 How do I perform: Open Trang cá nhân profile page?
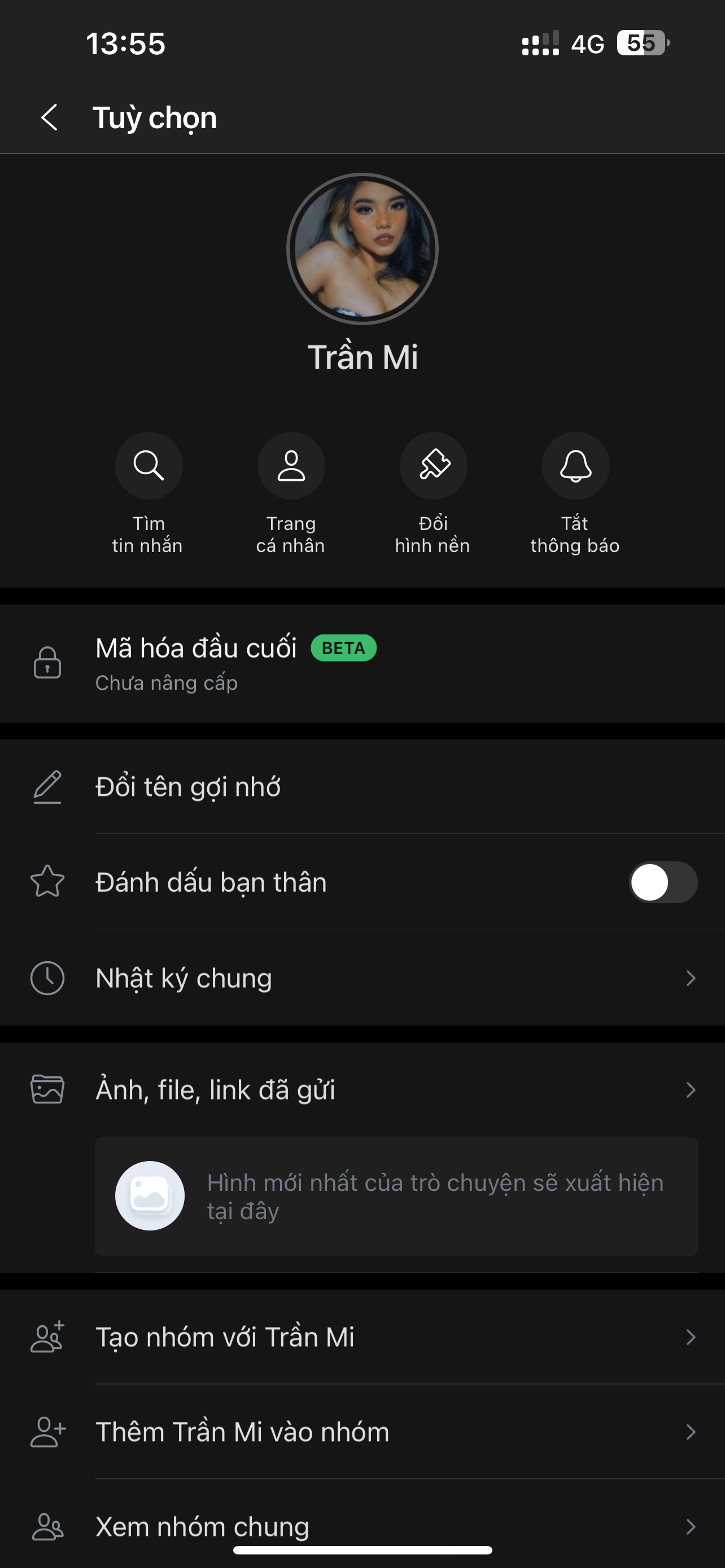[x=291, y=466]
